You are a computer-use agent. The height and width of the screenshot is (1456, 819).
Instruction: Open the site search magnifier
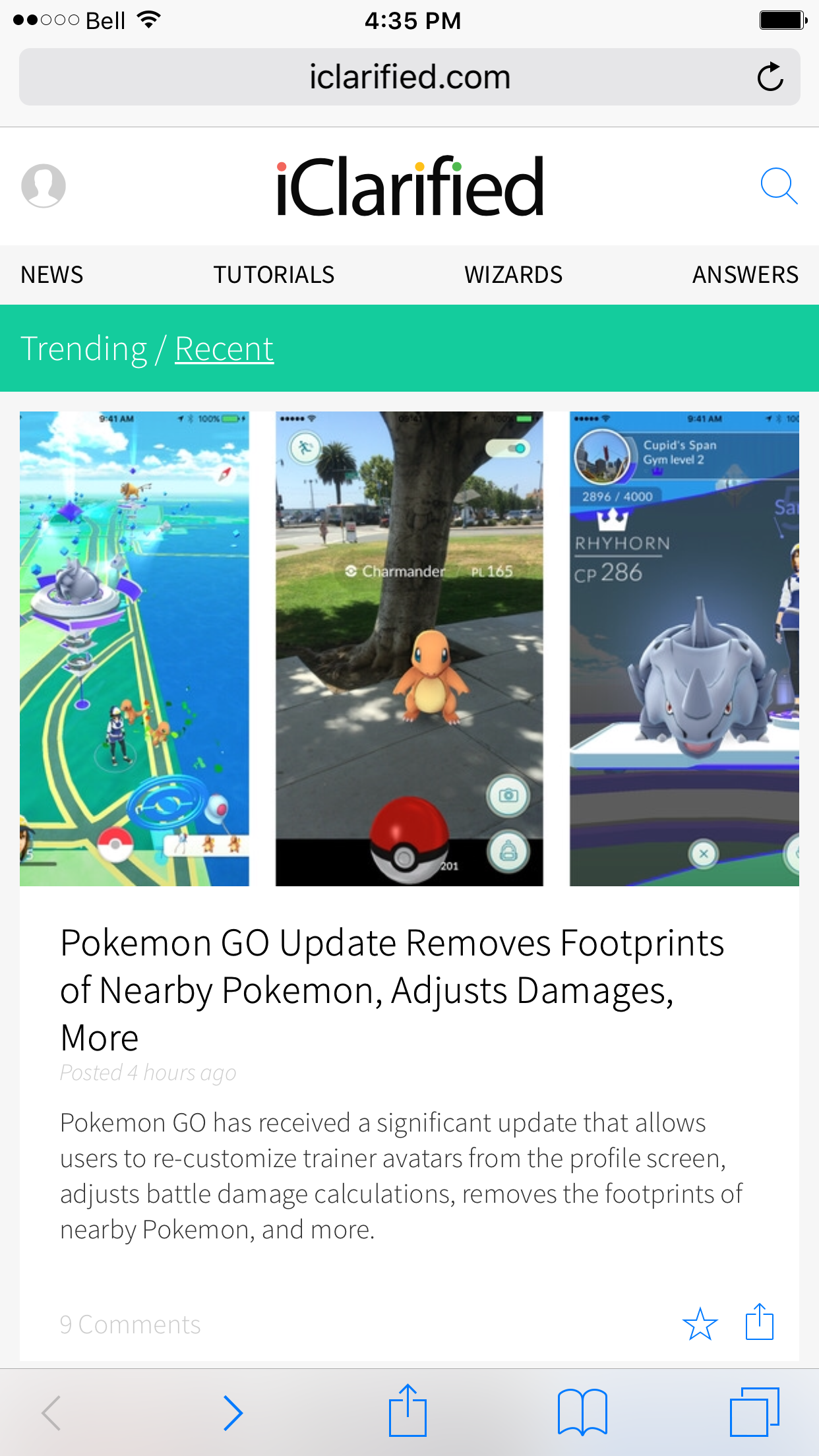point(778,187)
